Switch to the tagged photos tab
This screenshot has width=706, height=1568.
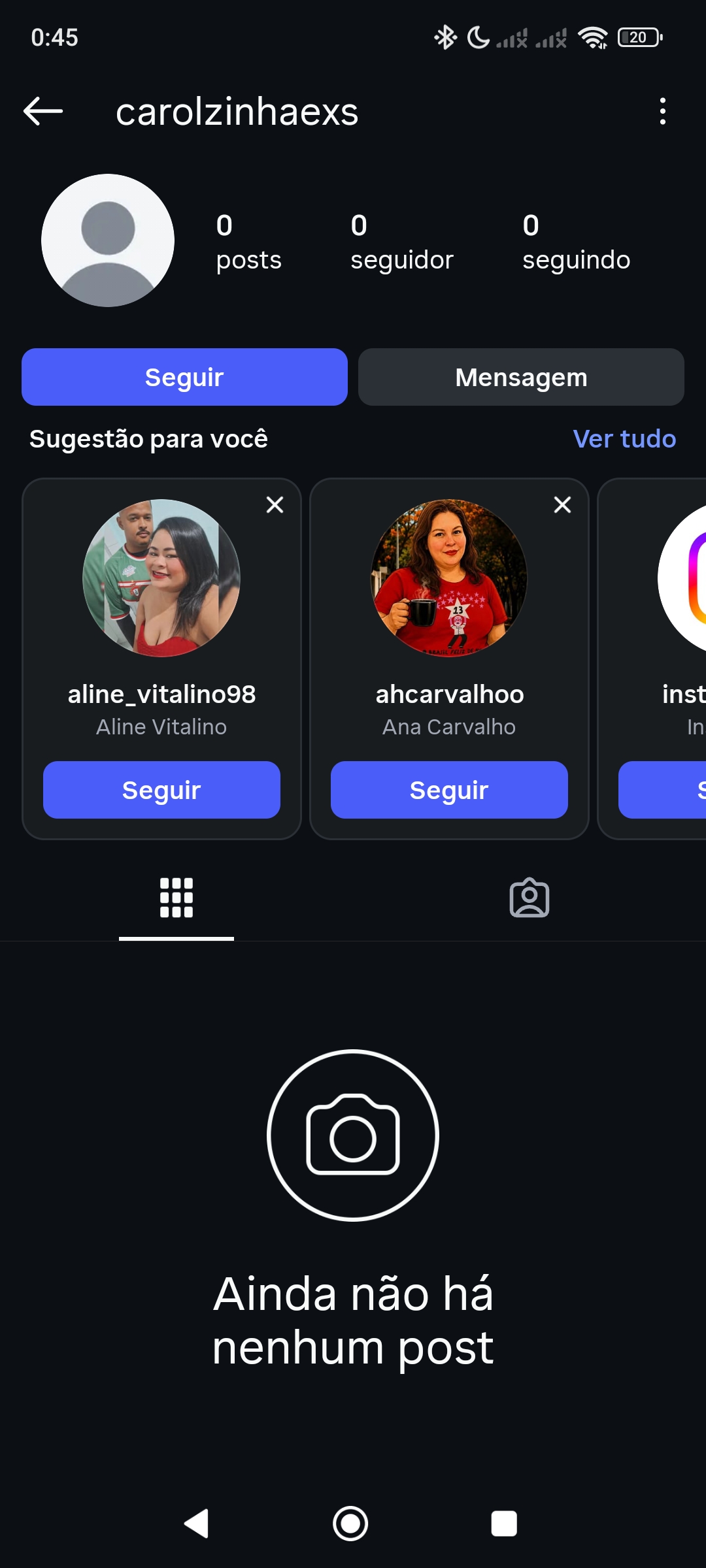tap(529, 898)
